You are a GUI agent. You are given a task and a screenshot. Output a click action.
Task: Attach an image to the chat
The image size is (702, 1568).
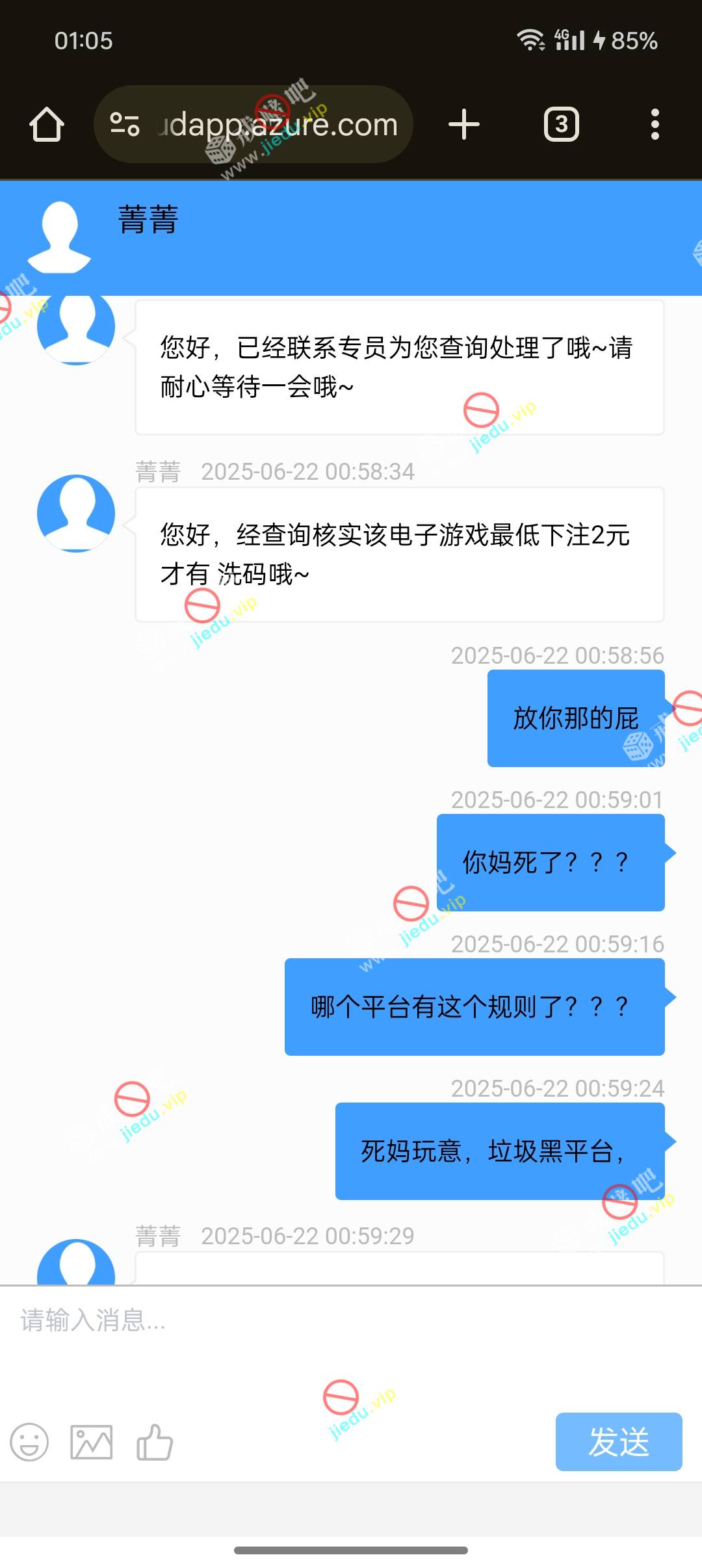(91, 1443)
